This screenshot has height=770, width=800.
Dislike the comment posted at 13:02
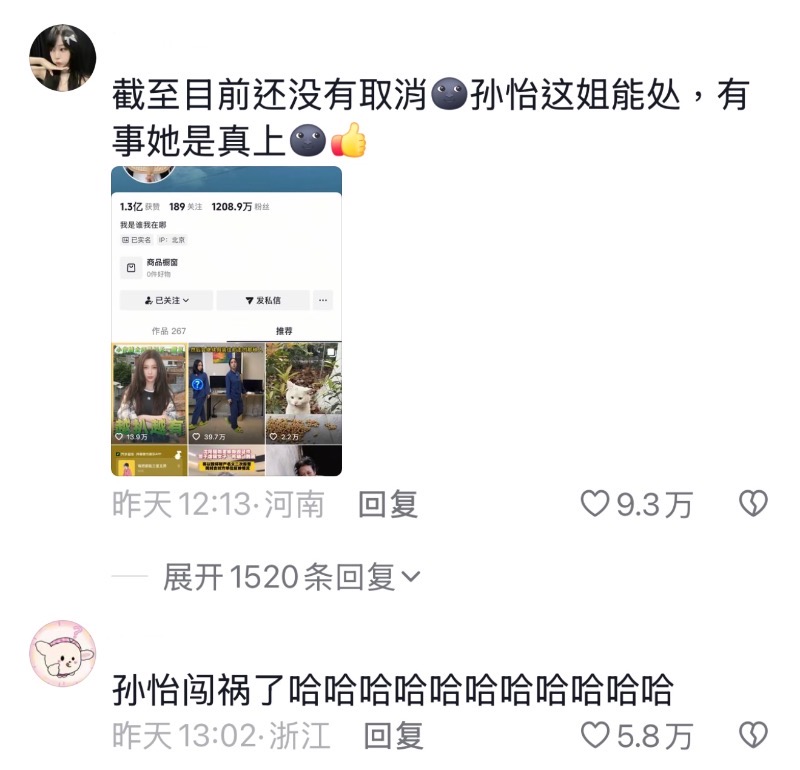point(752,736)
